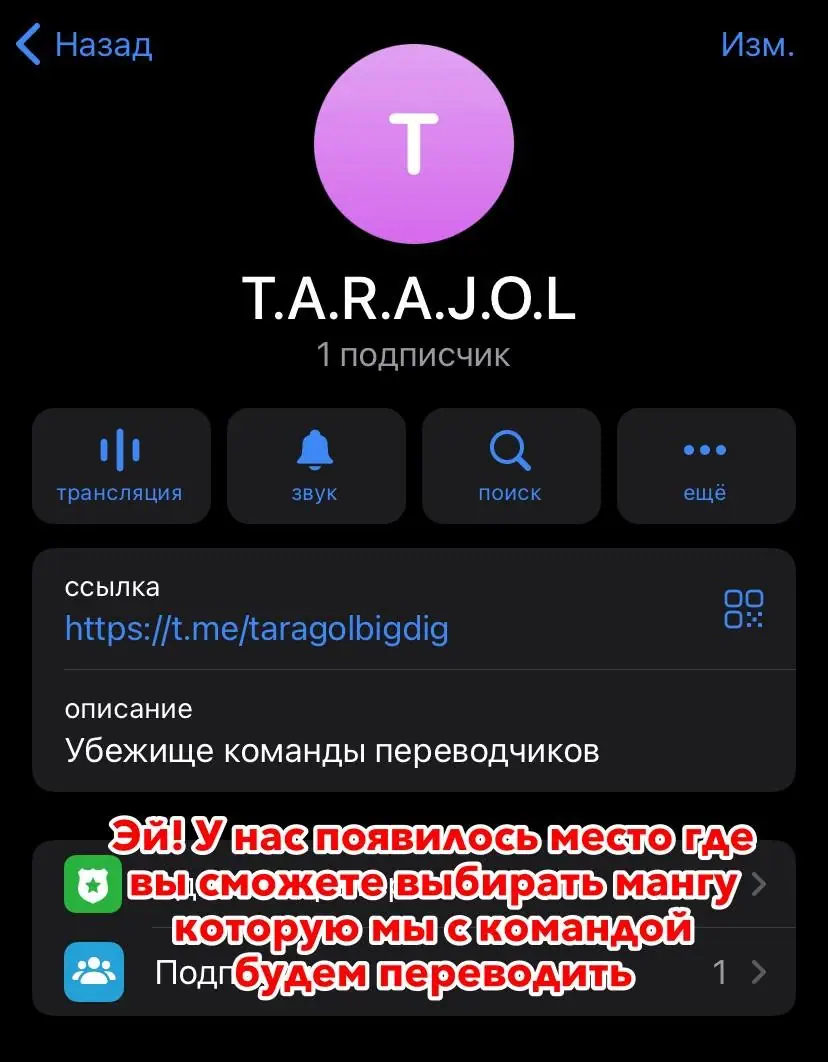Mute notifications with the звук bell

point(315,465)
